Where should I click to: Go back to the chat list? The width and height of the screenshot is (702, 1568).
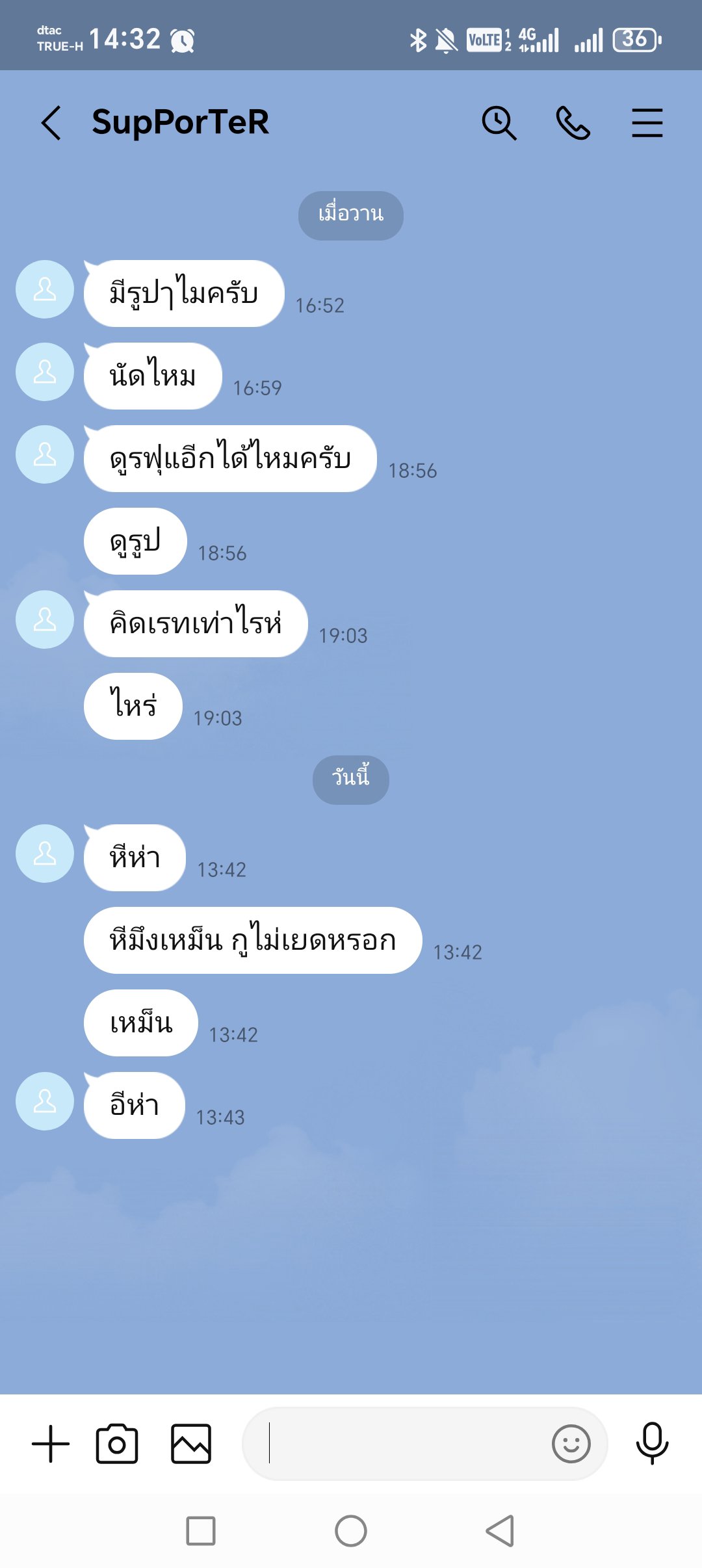51,122
